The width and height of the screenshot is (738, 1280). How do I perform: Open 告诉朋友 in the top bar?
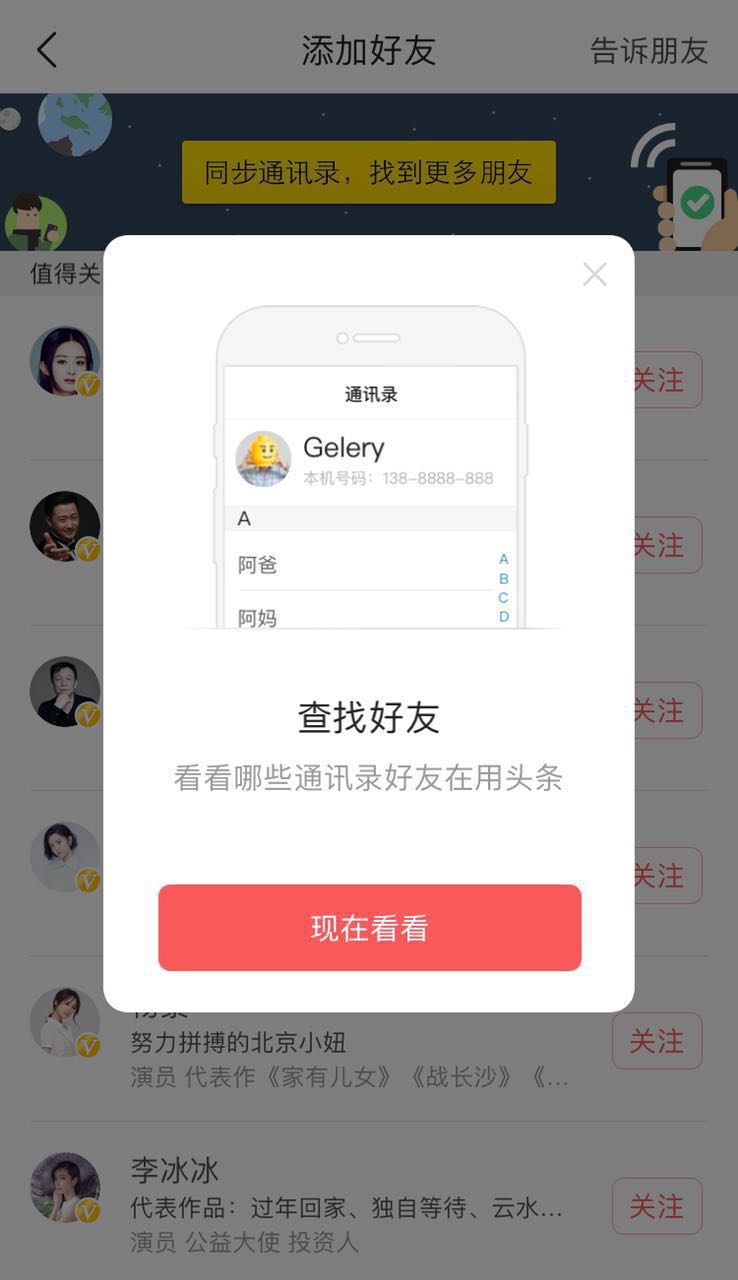(x=649, y=50)
